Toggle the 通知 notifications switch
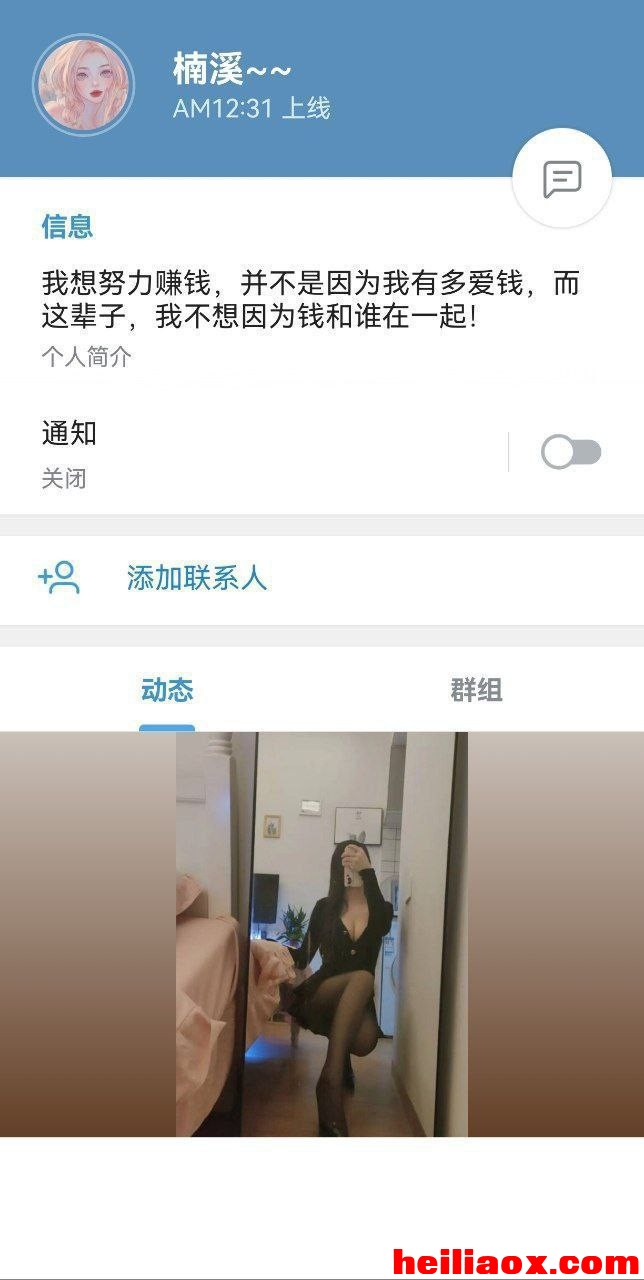The image size is (644, 1280). 571,453
